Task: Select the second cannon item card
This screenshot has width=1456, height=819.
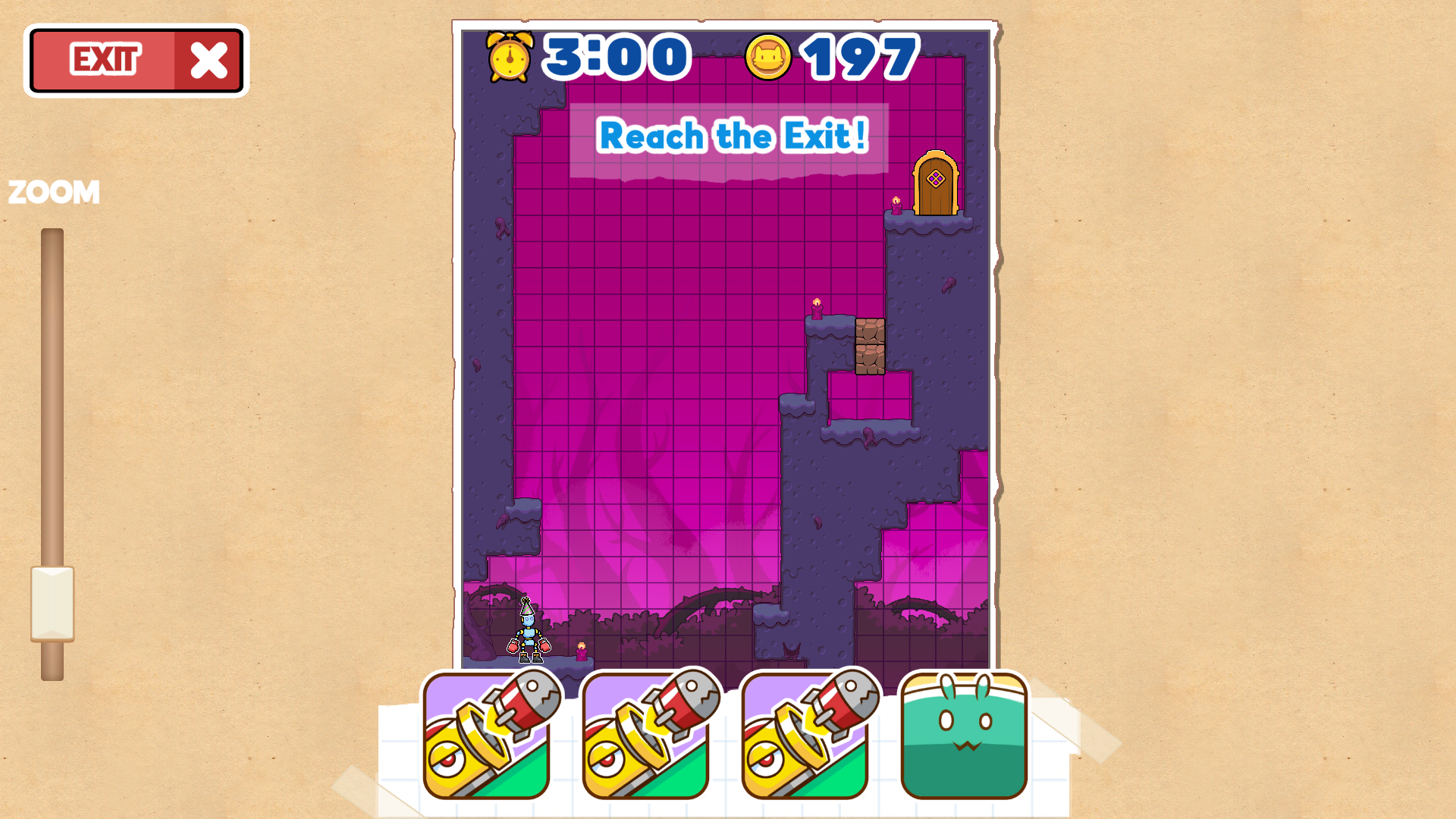Action: click(646, 736)
